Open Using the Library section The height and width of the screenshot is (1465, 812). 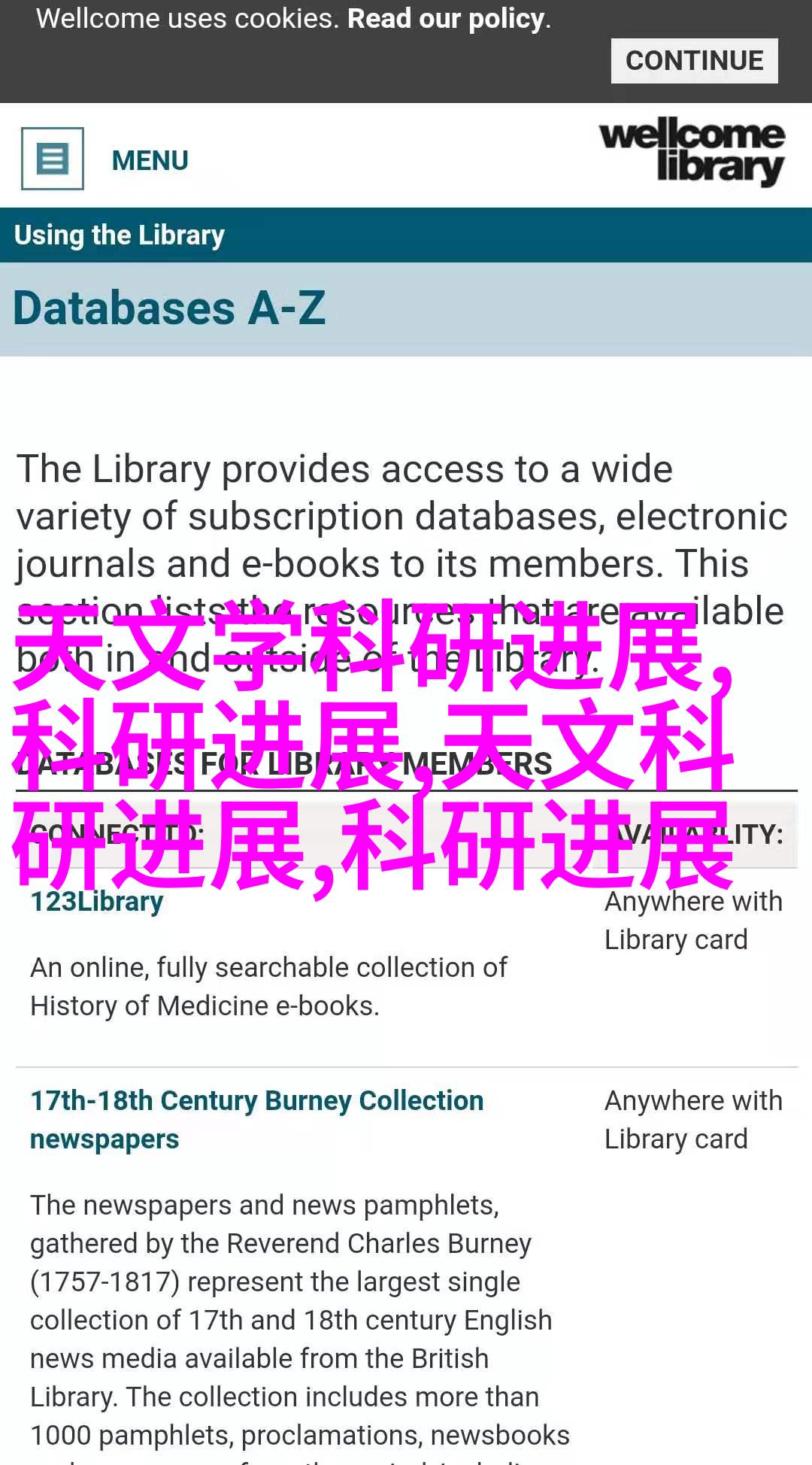pyautogui.click(x=120, y=235)
